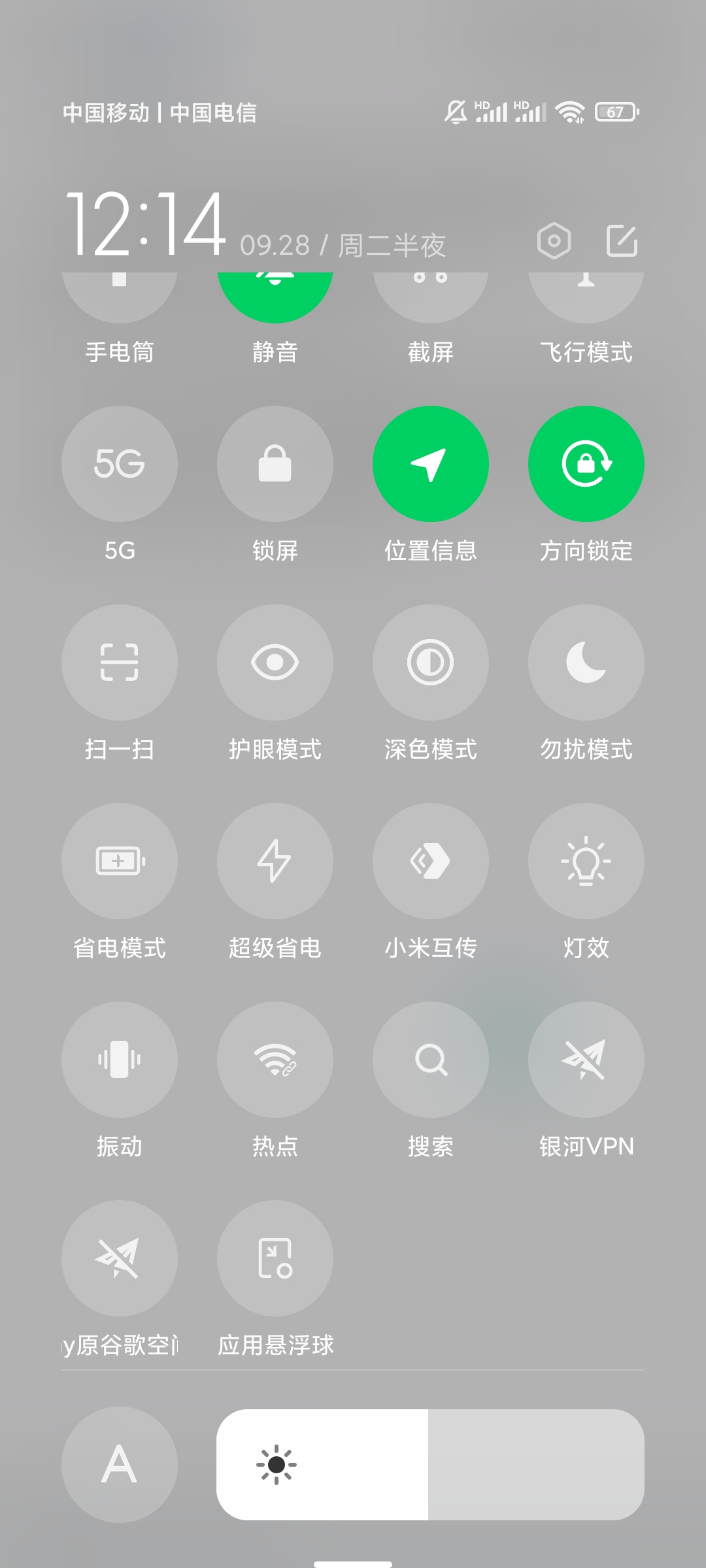Disable 位置信息 location
This screenshot has width=706, height=1568.
[431, 464]
